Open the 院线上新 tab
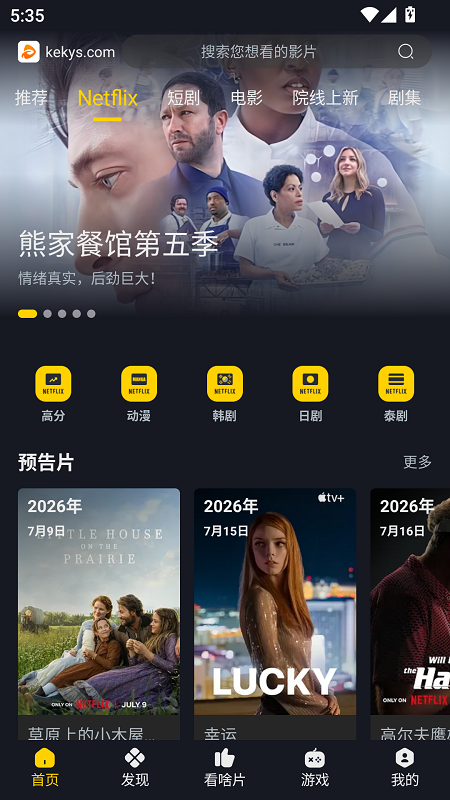Viewport: 450px width, 800px height. 325,97
